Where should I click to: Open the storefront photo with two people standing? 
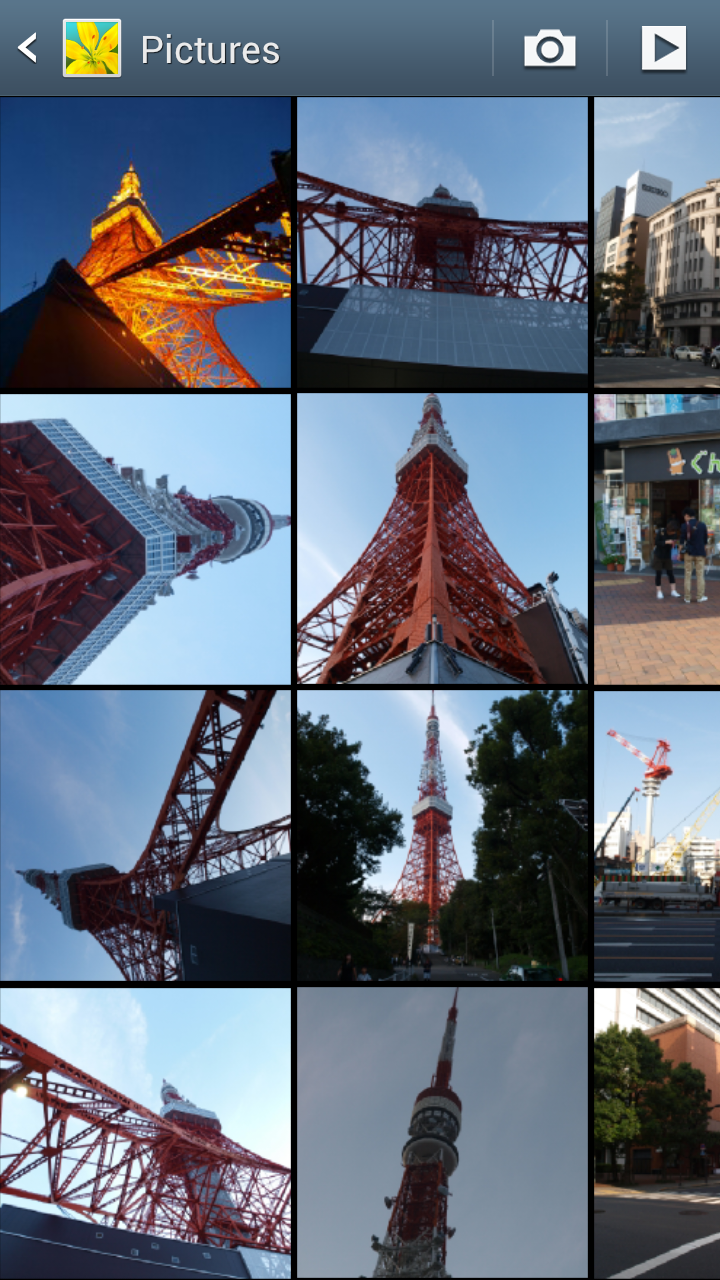tap(657, 538)
